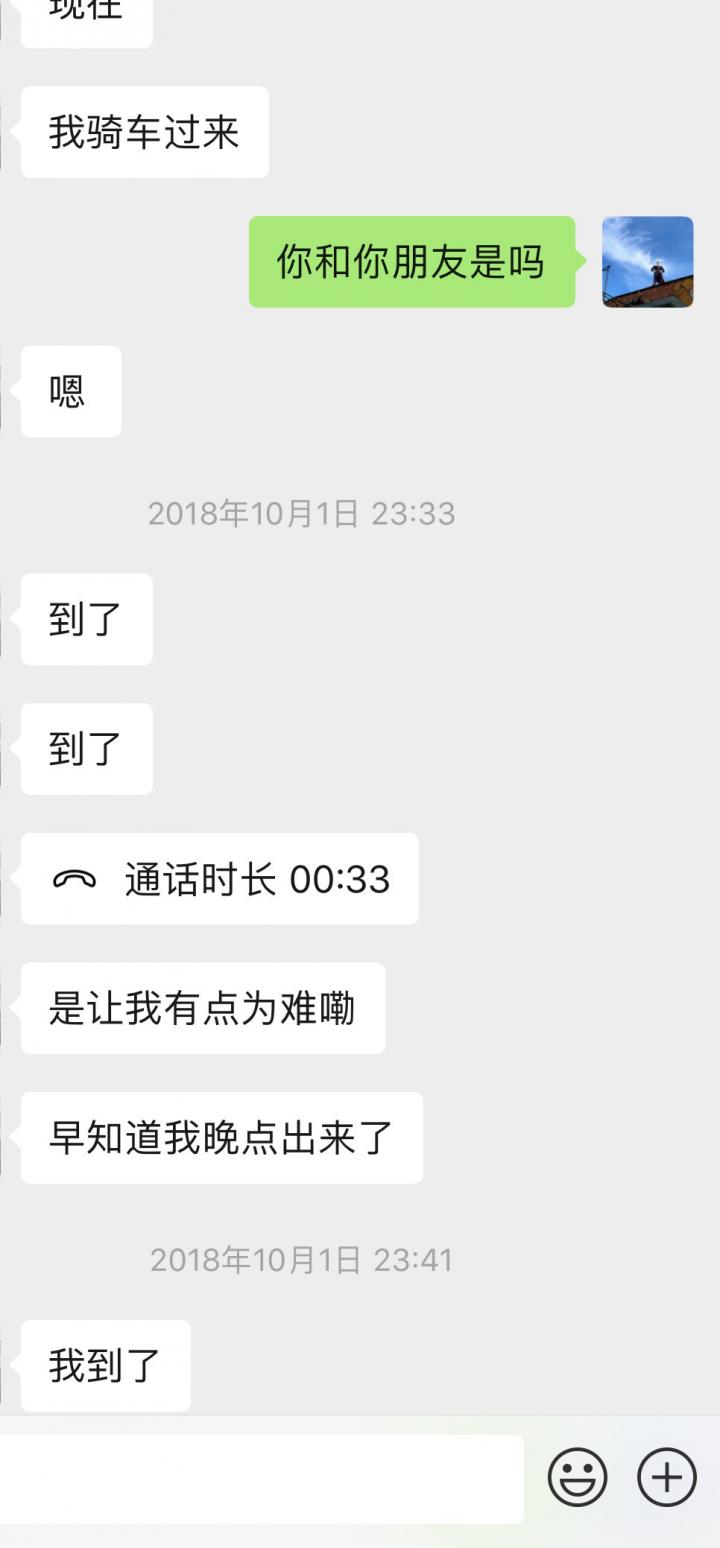Screen dimensions: 720x1548
Task: Tap the message 是让我有点为难嘞
Action: (x=202, y=1008)
